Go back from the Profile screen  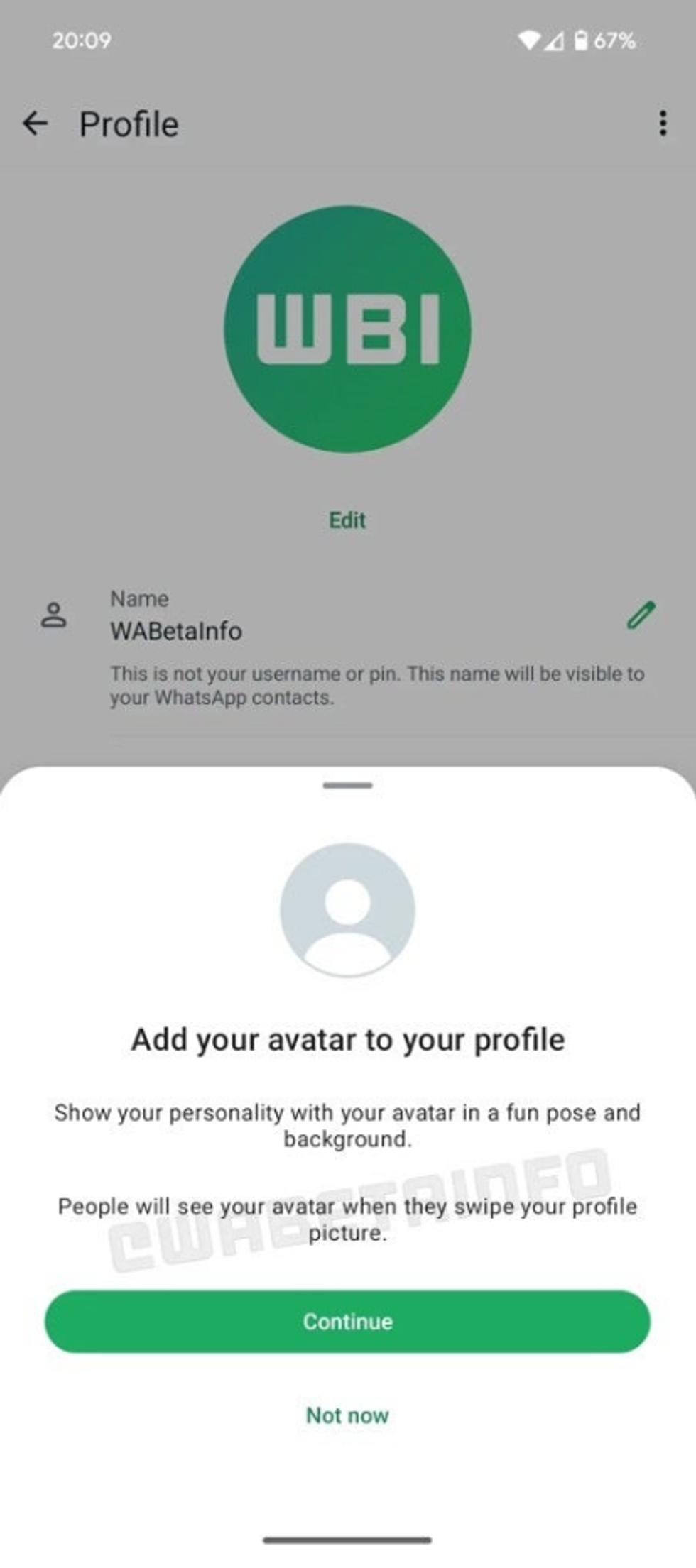click(x=36, y=124)
